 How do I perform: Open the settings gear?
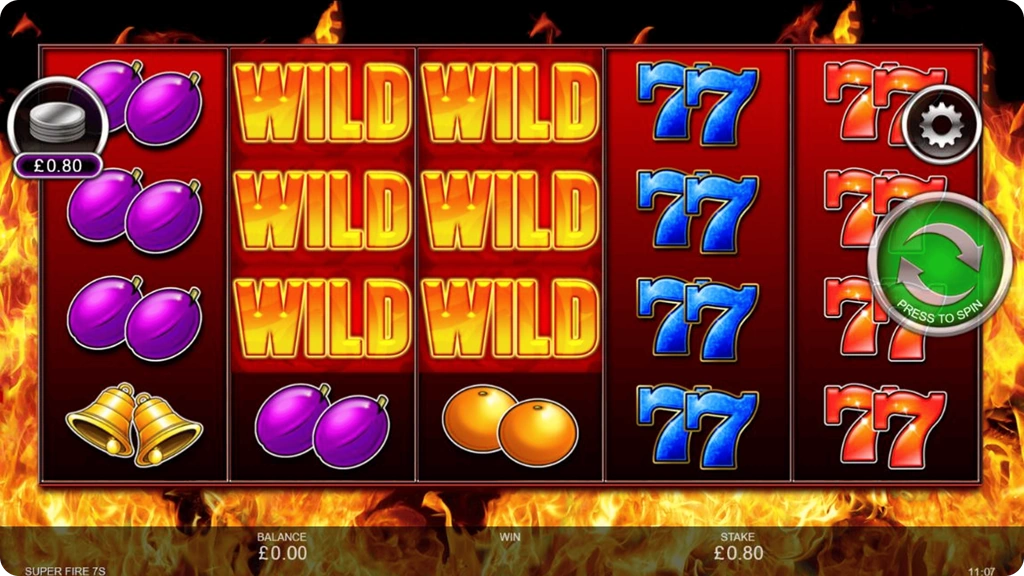(x=939, y=124)
